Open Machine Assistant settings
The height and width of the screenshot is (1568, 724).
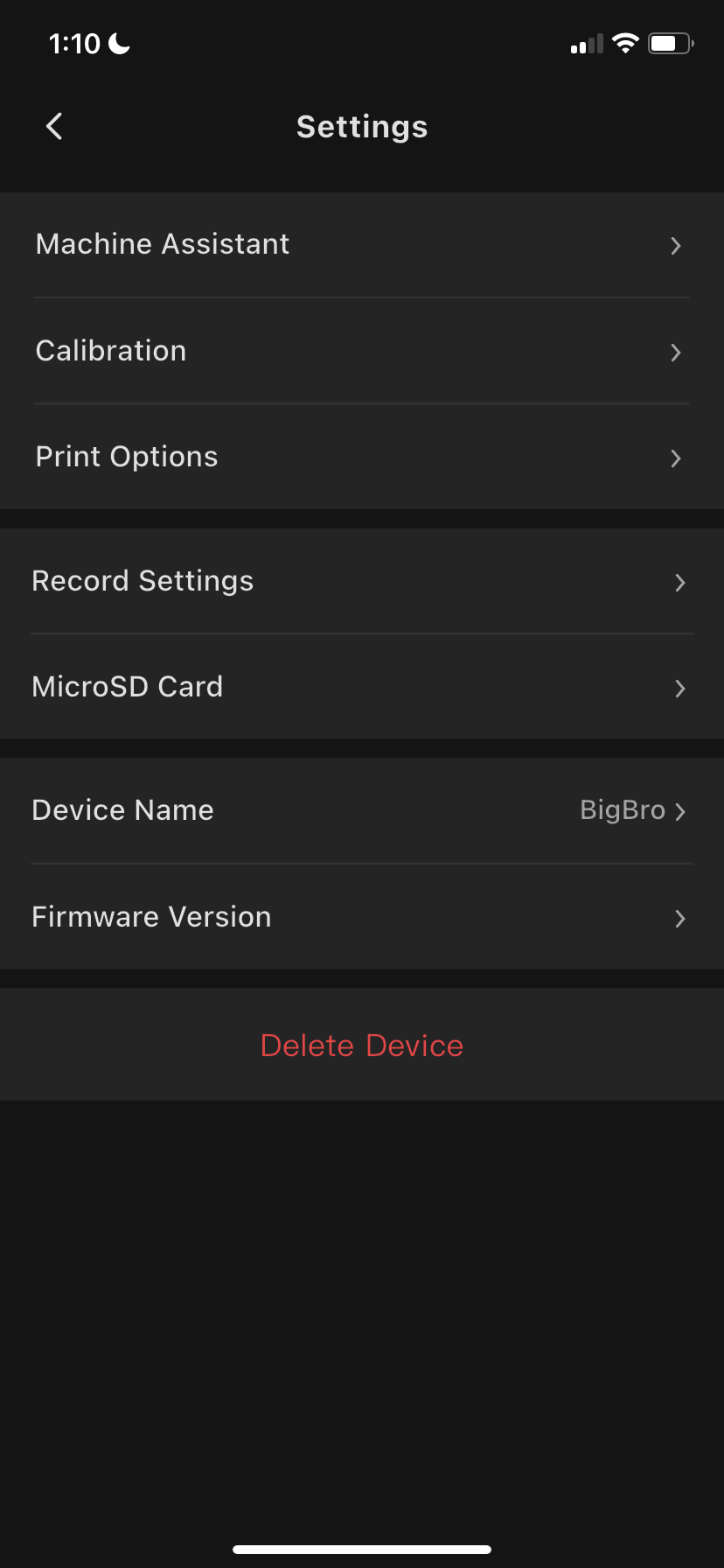(362, 245)
